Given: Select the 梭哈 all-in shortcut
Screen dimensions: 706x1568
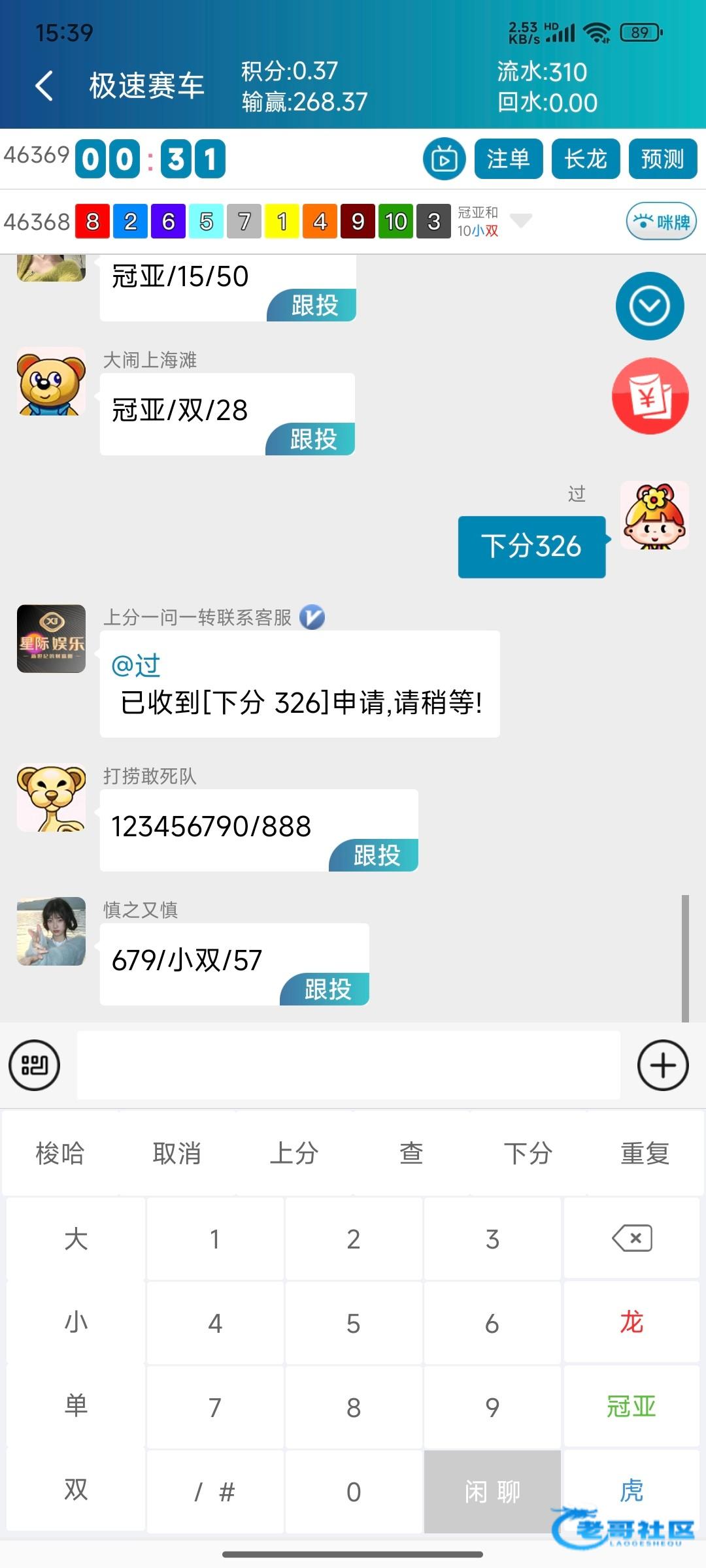Looking at the screenshot, I should [x=60, y=1153].
